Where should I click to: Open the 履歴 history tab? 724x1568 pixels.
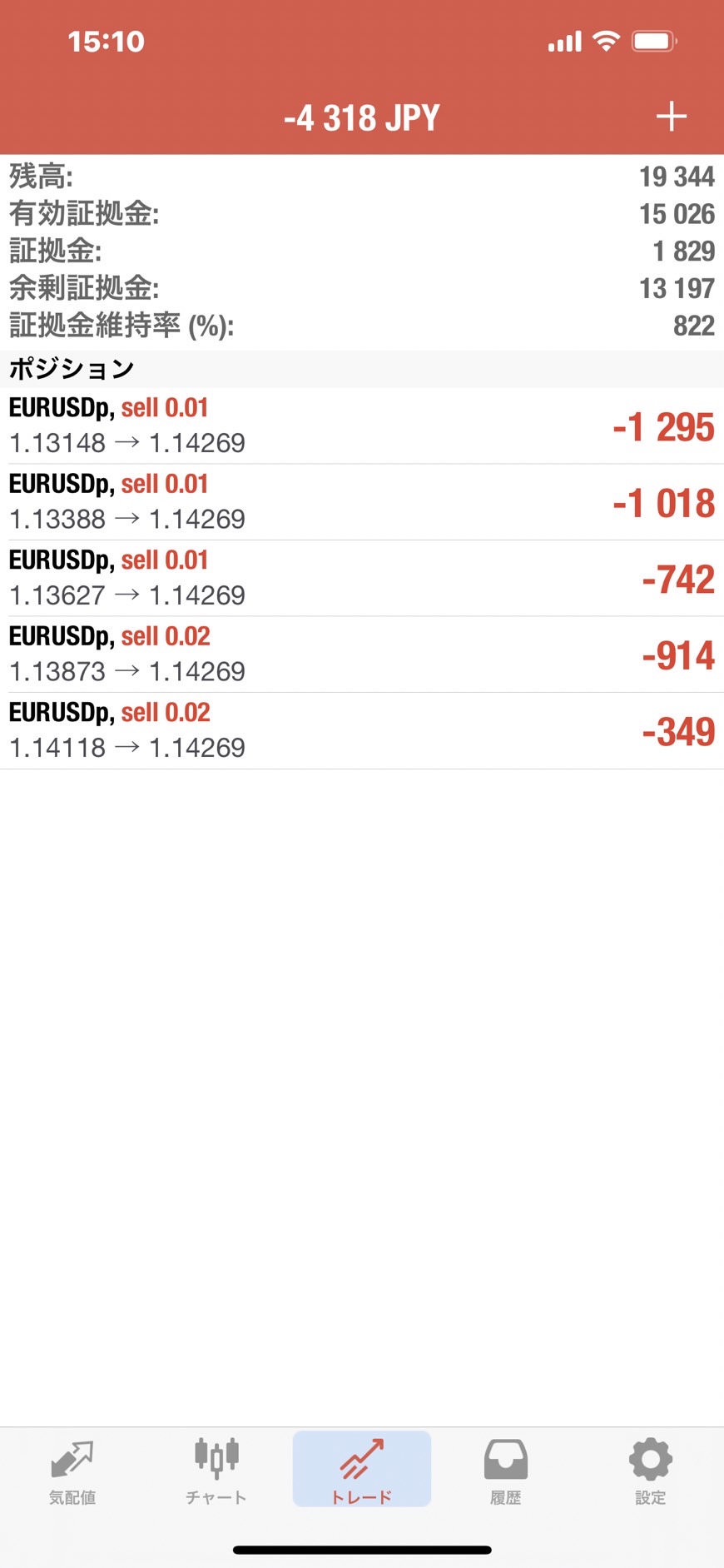pos(506,1471)
